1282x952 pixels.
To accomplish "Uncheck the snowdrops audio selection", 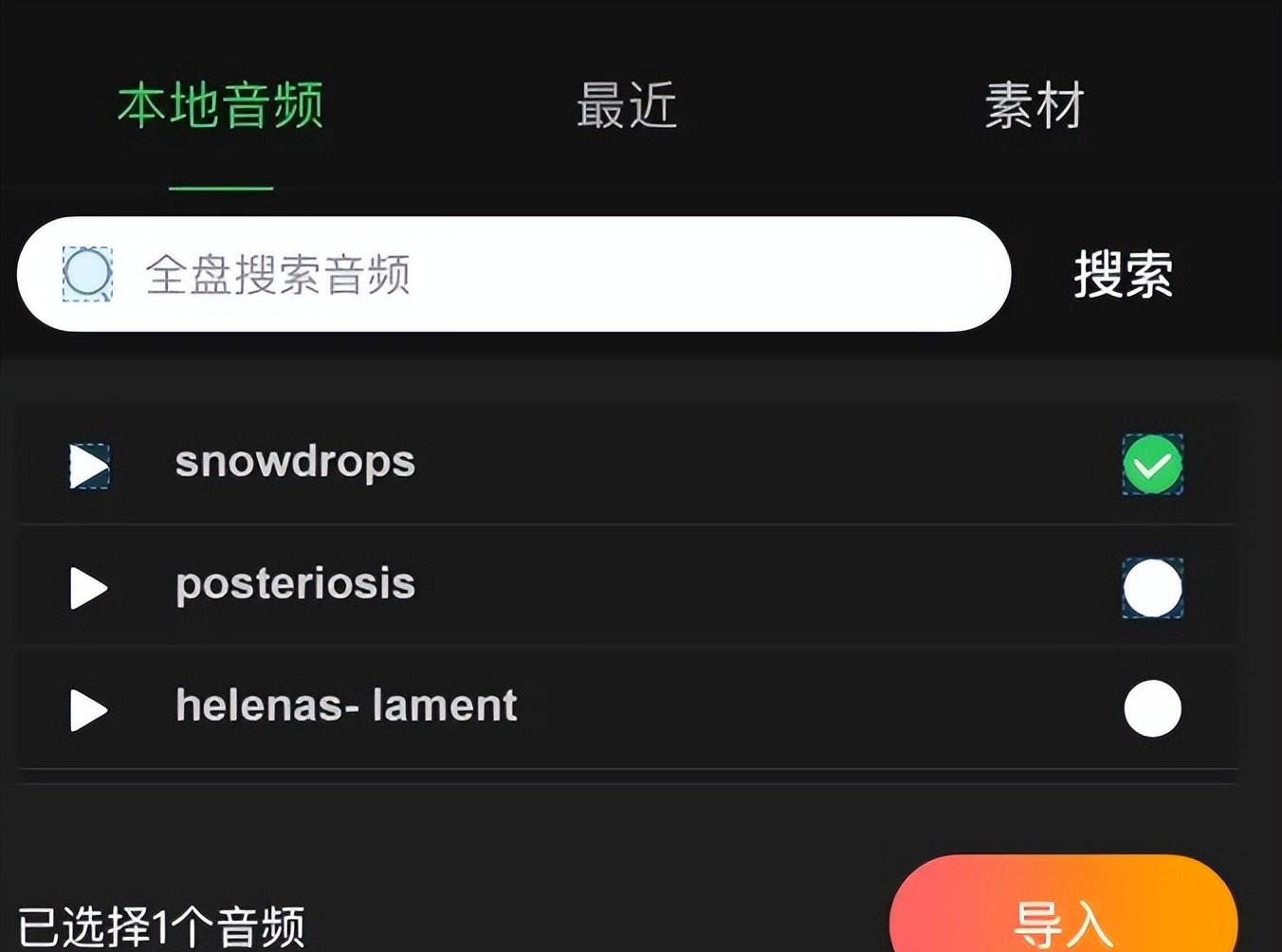I will pos(1152,465).
